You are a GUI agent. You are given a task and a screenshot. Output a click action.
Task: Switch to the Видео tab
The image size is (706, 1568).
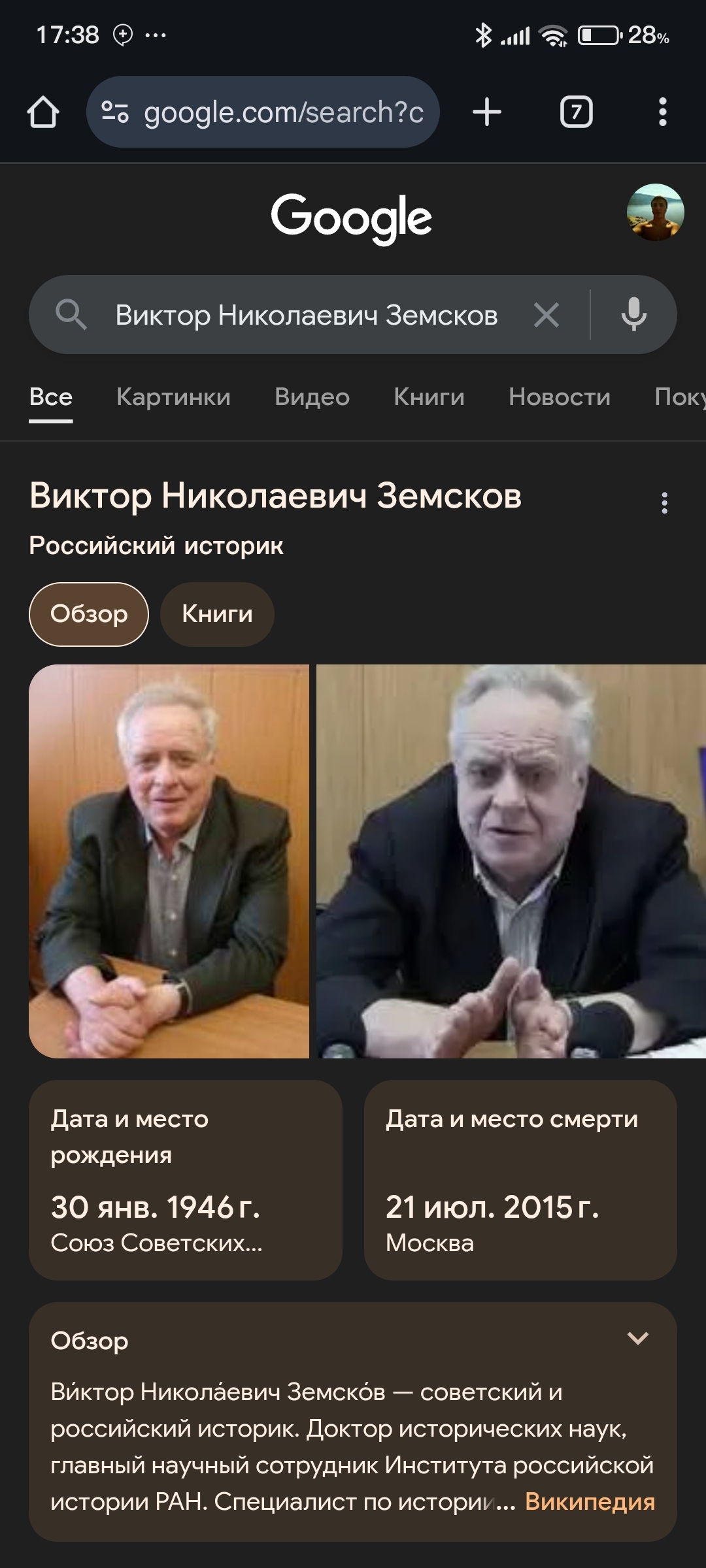312,397
